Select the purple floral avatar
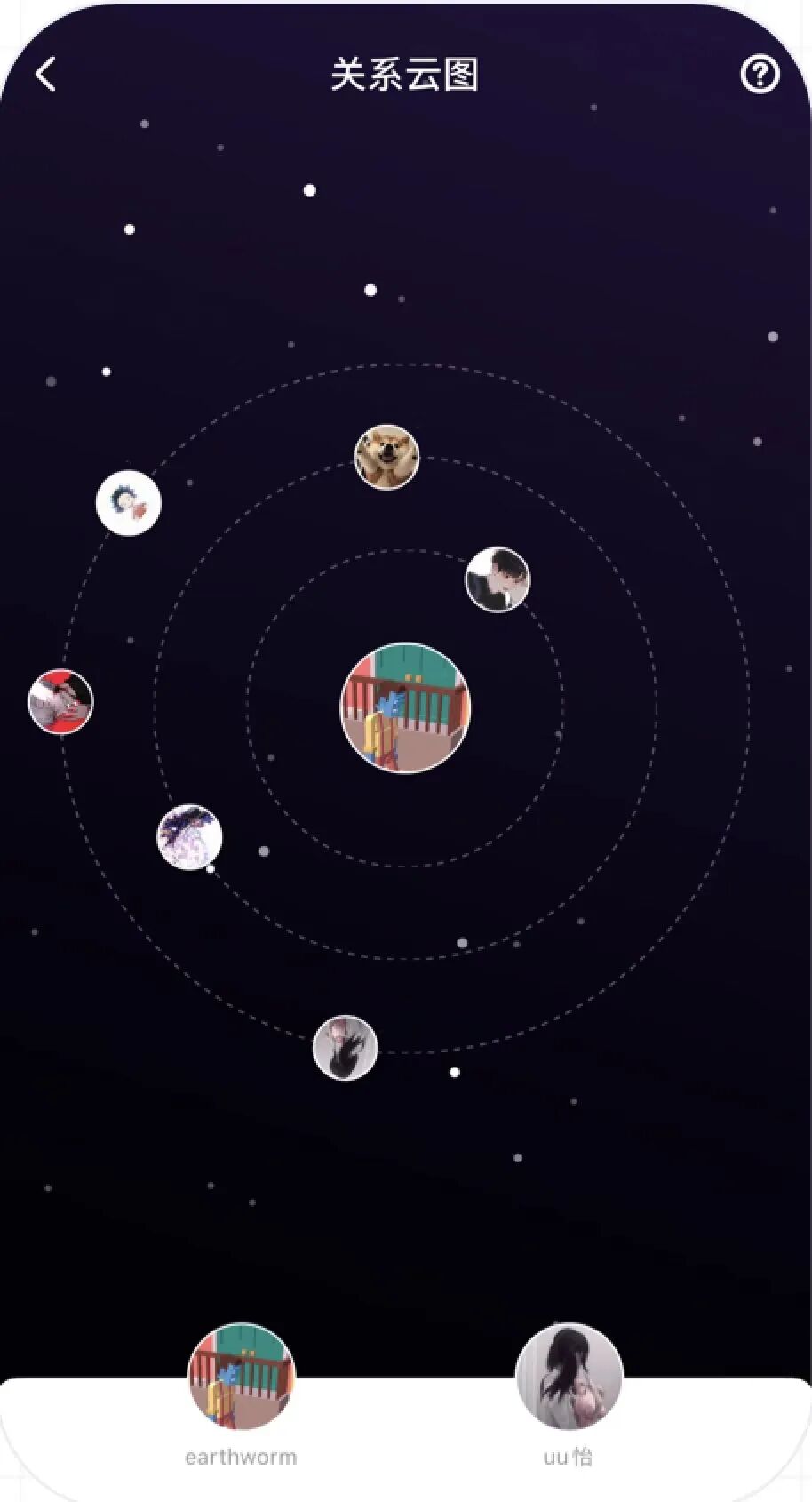 coord(189,837)
